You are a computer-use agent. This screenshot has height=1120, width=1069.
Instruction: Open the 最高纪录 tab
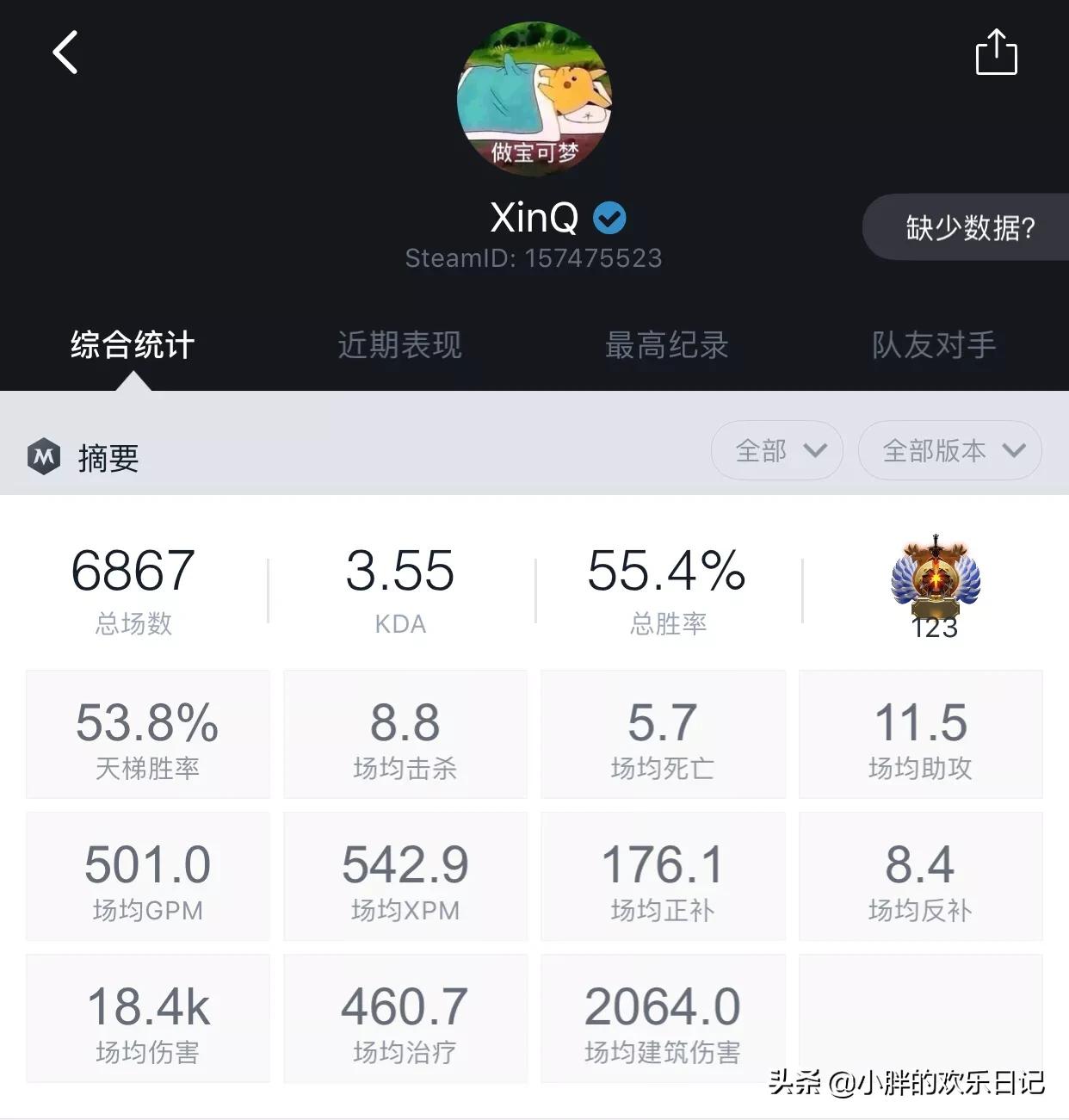tap(666, 345)
